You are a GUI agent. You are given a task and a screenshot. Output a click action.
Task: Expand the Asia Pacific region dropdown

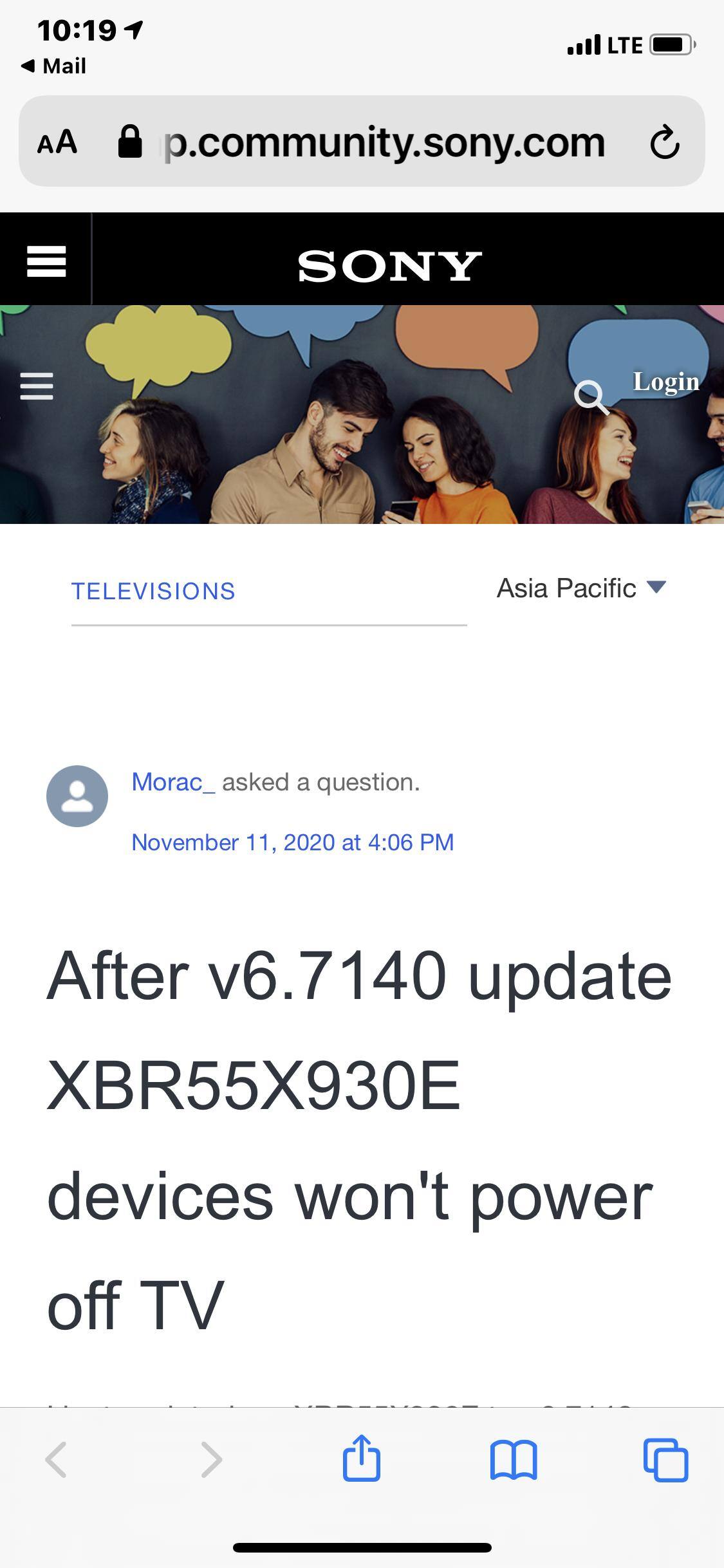pyautogui.click(x=581, y=588)
